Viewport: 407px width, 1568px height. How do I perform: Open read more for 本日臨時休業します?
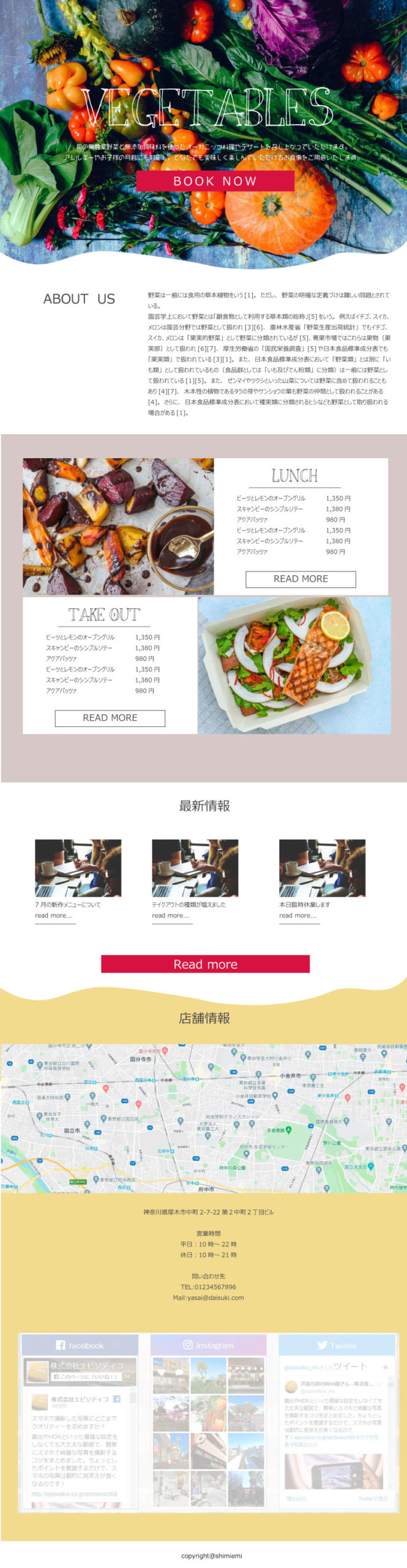(298, 916)
